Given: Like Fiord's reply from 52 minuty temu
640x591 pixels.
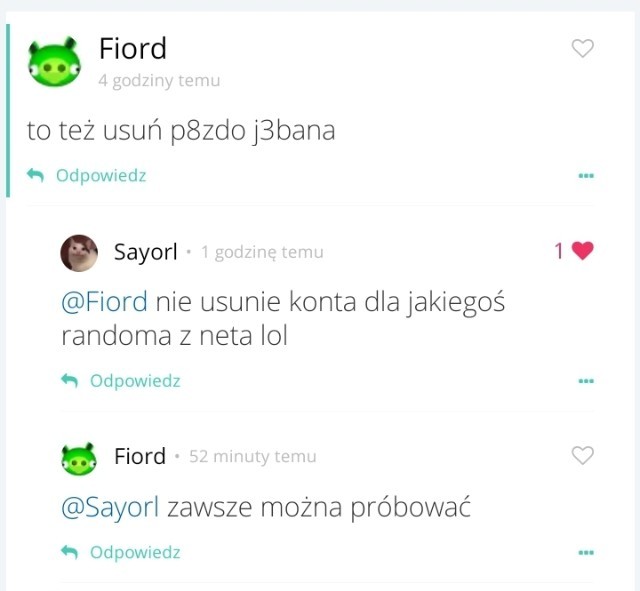Looking at the screenshot, I should tap(582, 455).
